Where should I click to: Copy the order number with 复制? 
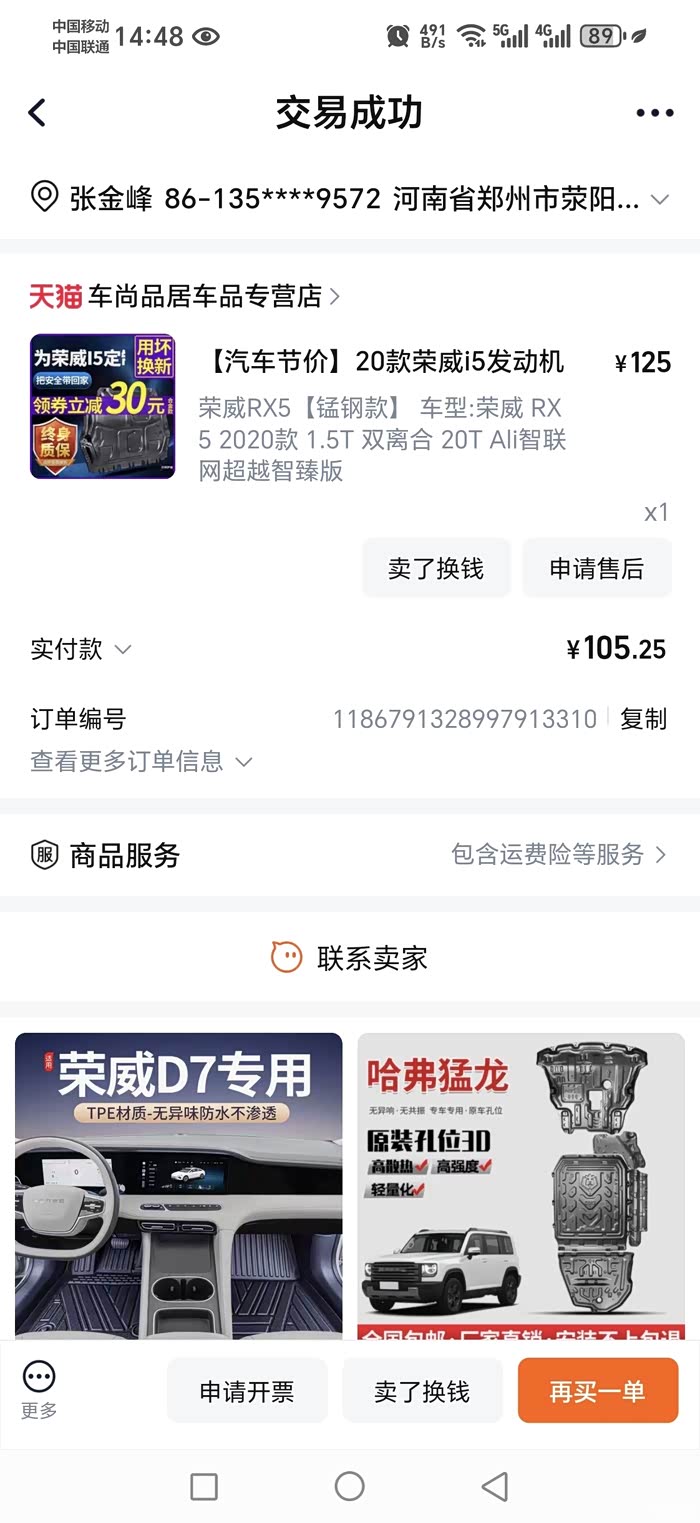click(x=643, y=719)
